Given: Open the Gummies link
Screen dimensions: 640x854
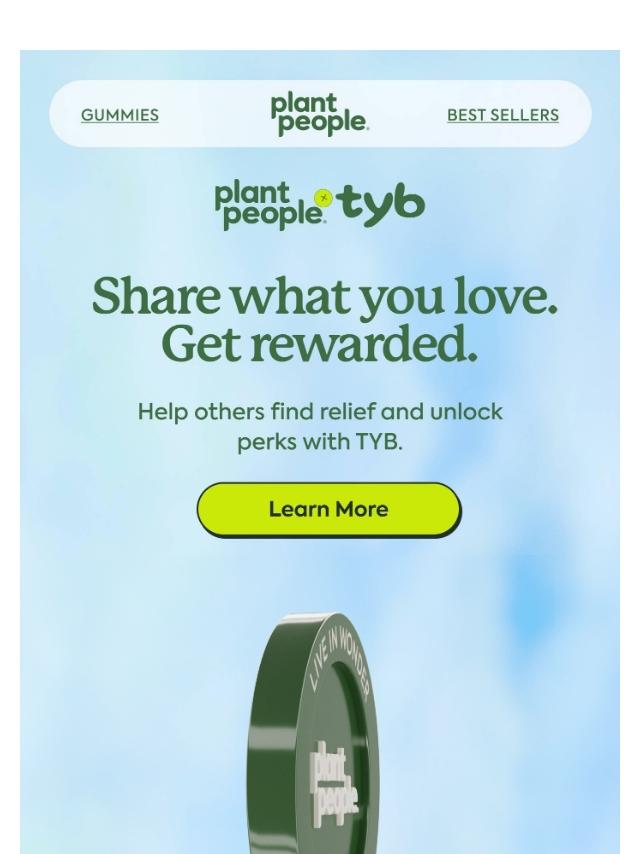Looking at the screenshot, I should point(119,115).
